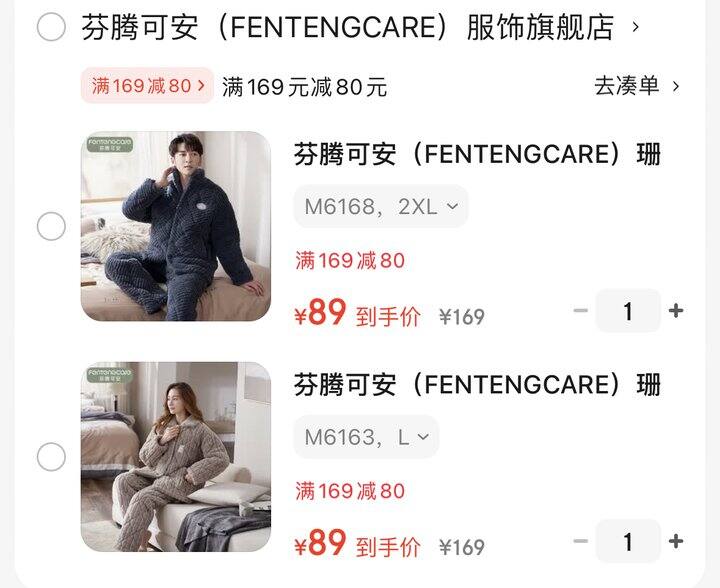Open 去凑单 to add more items
The height and width of the screenshot is (588, 720).
[636, 86]
